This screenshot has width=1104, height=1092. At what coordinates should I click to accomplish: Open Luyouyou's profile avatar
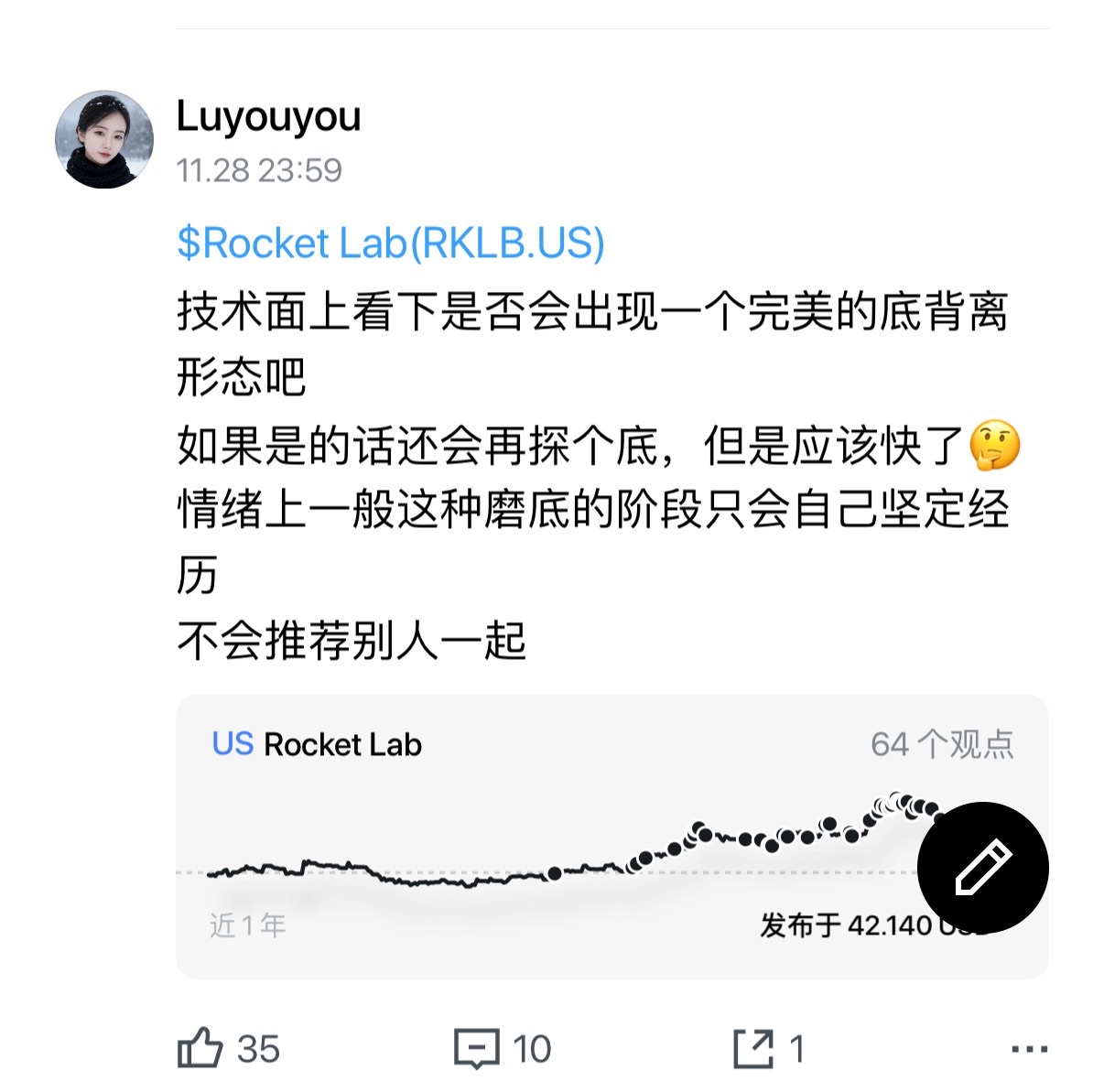[104, 139]
